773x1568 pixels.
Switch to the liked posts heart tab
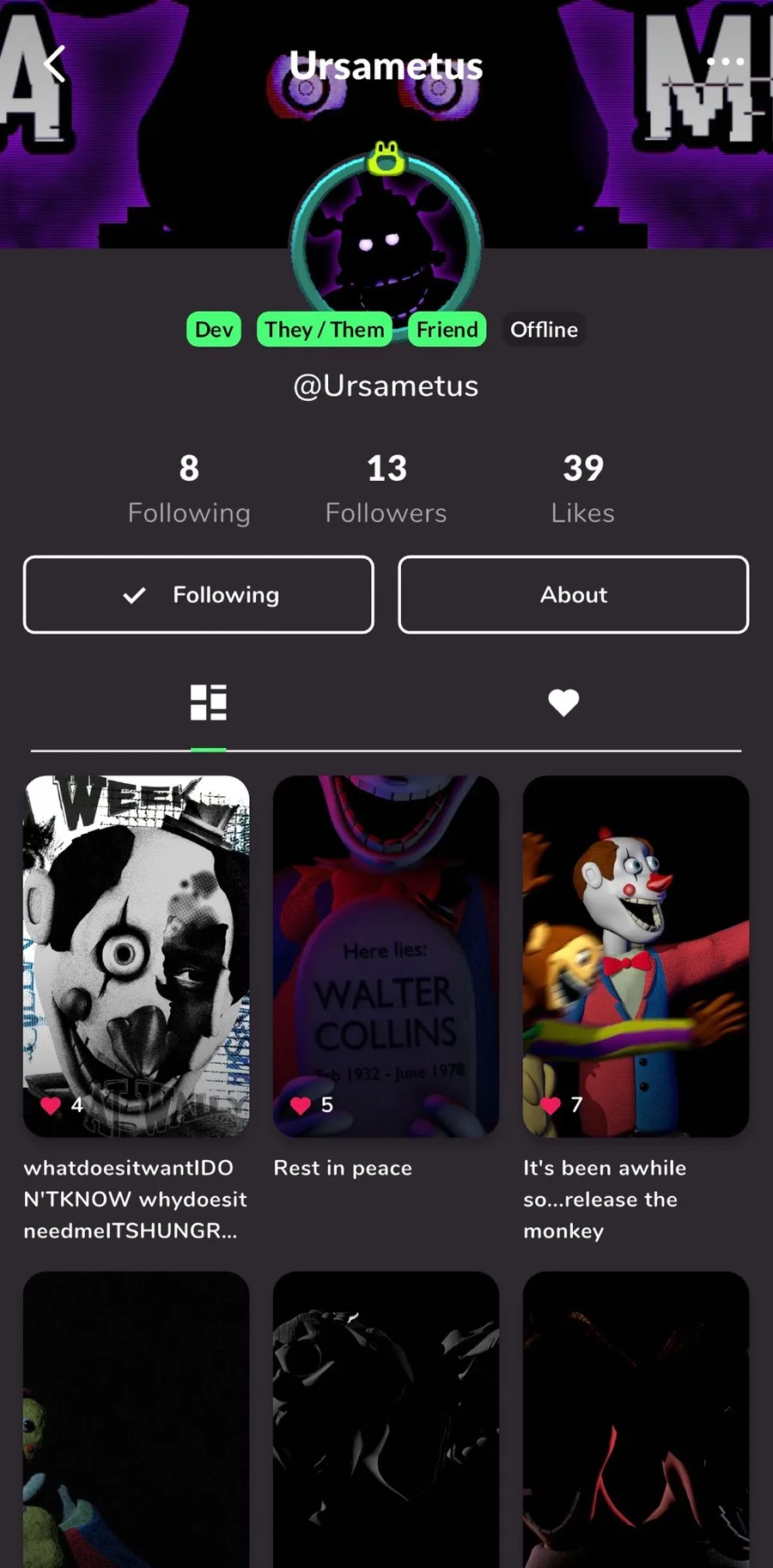click(x=563, y=703)
